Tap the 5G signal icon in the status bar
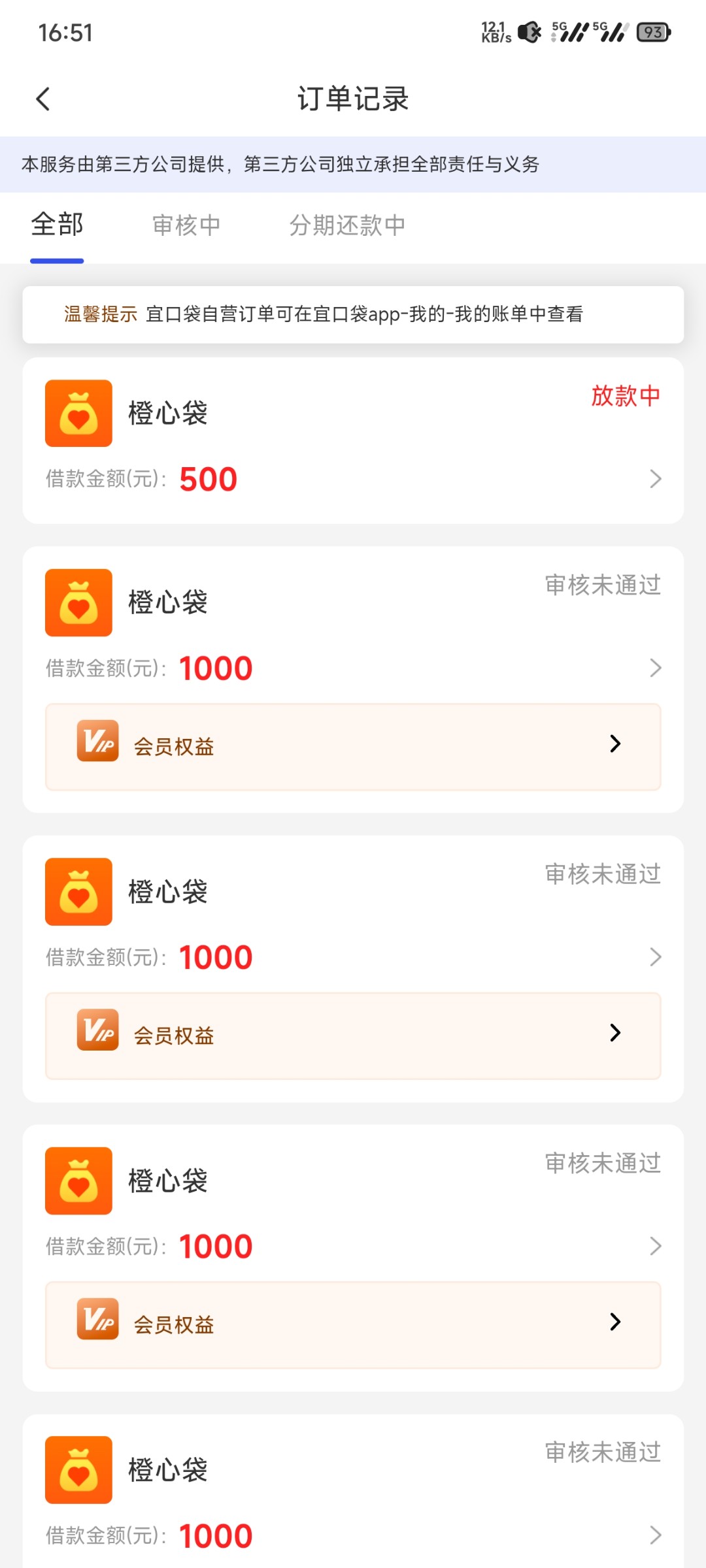This screenshot has width=706, height=1568. point(566,31)
